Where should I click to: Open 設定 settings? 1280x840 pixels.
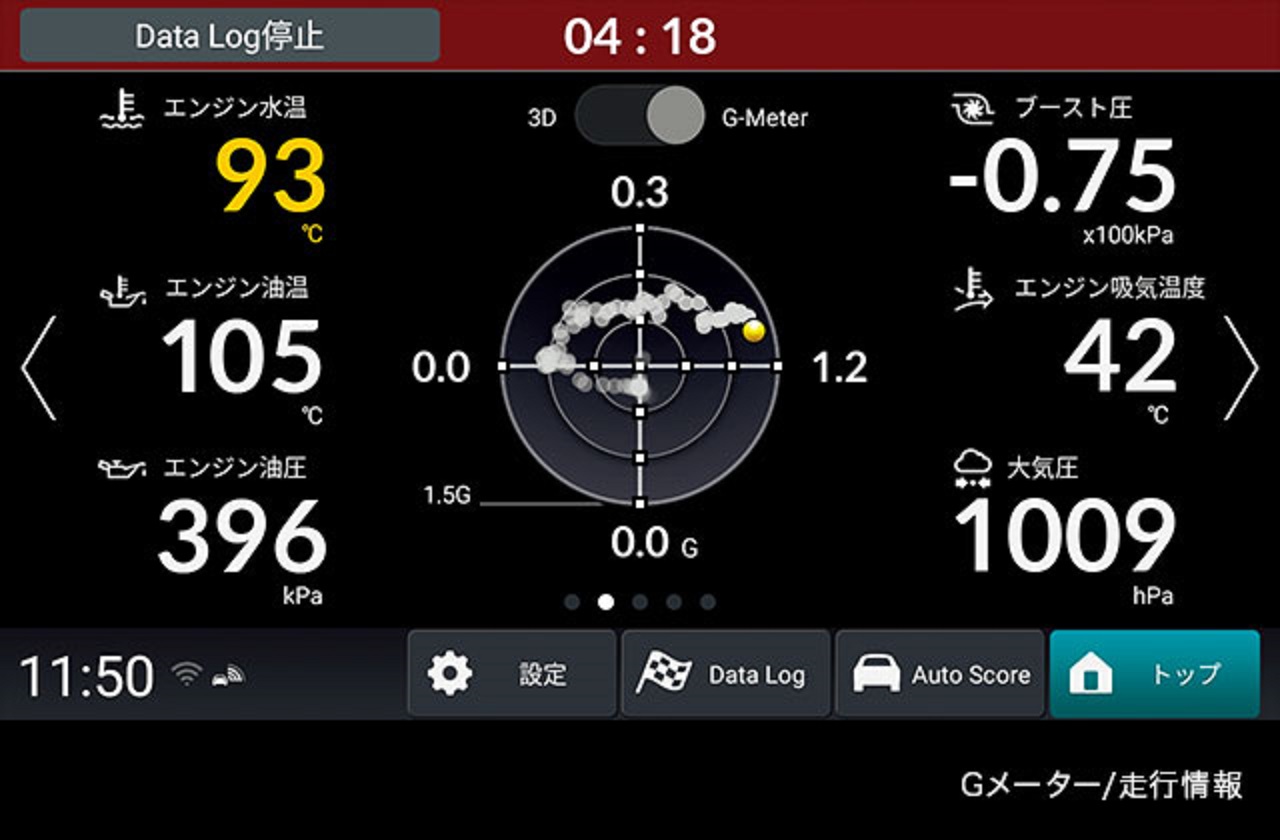pyautogui.click(x=512, y=674)
